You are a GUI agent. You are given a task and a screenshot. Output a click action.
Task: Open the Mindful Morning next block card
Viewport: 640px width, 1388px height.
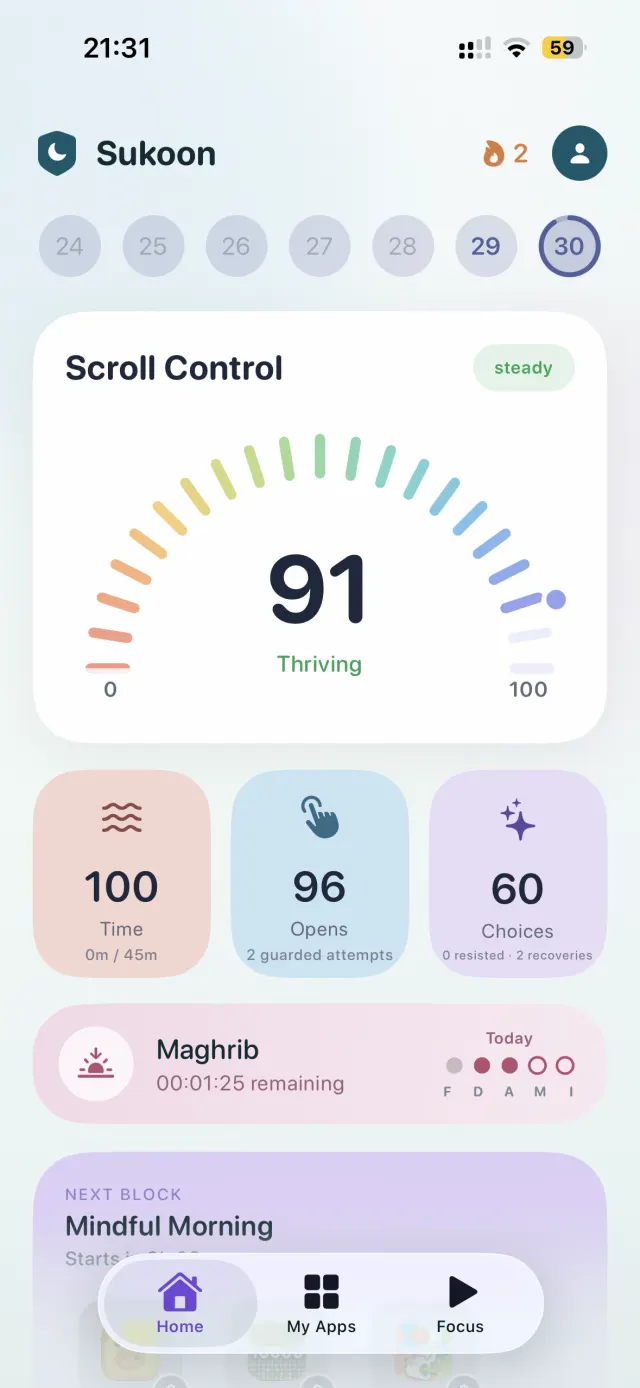320,1215
